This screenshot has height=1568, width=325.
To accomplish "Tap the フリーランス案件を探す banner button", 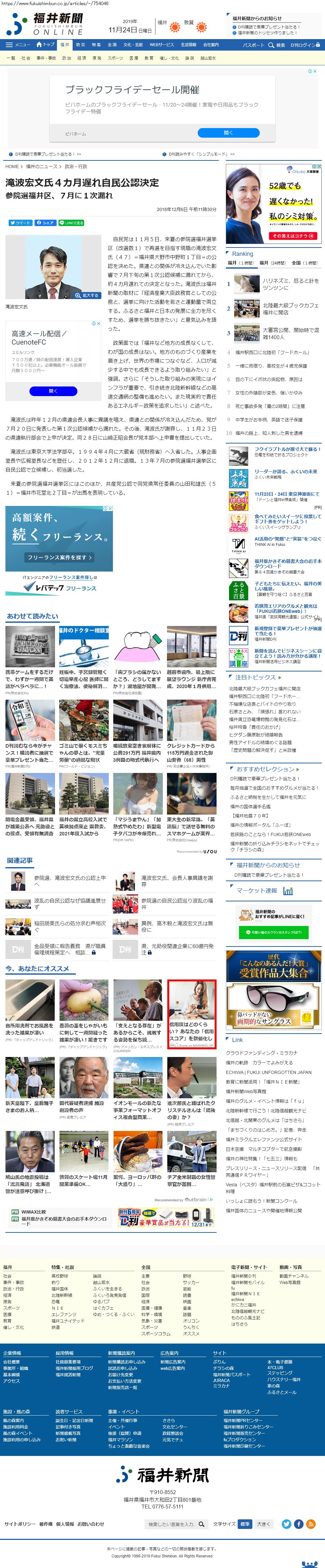I will (x=59, y=557).
